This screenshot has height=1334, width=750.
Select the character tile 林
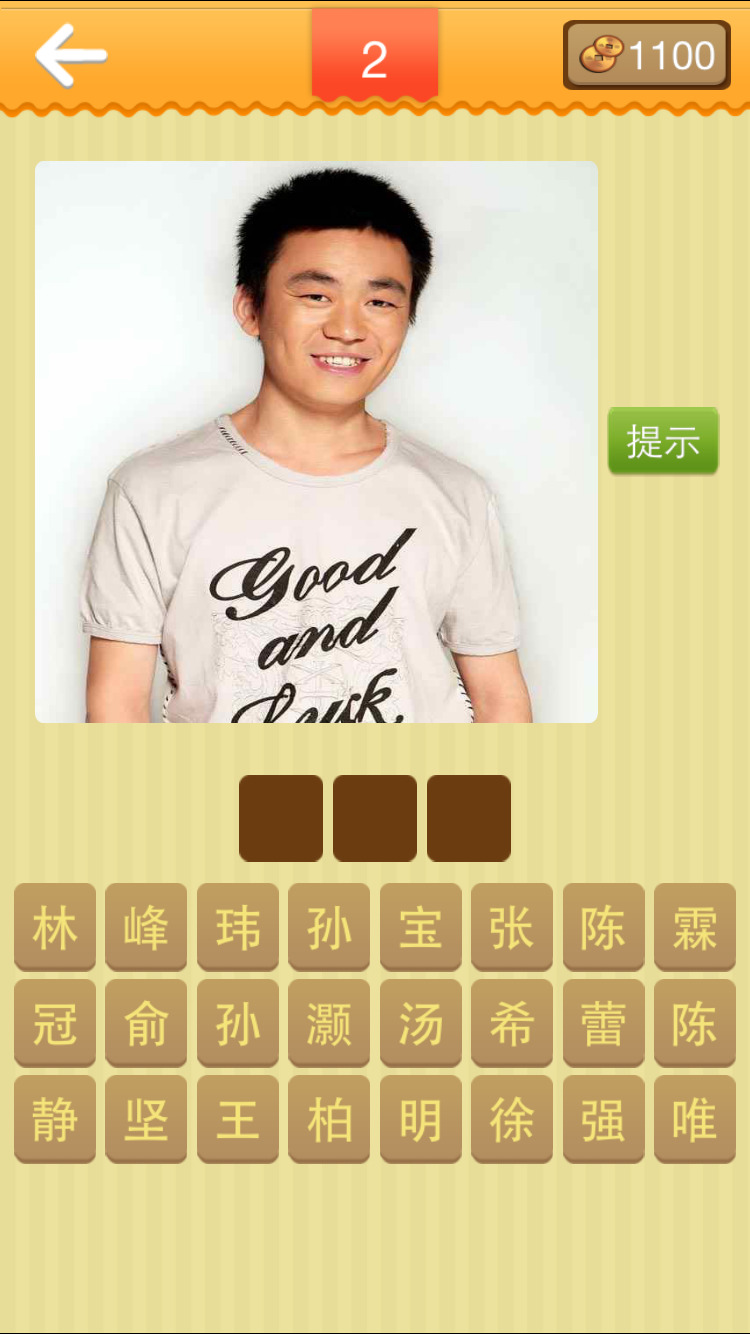pos(55,927)
